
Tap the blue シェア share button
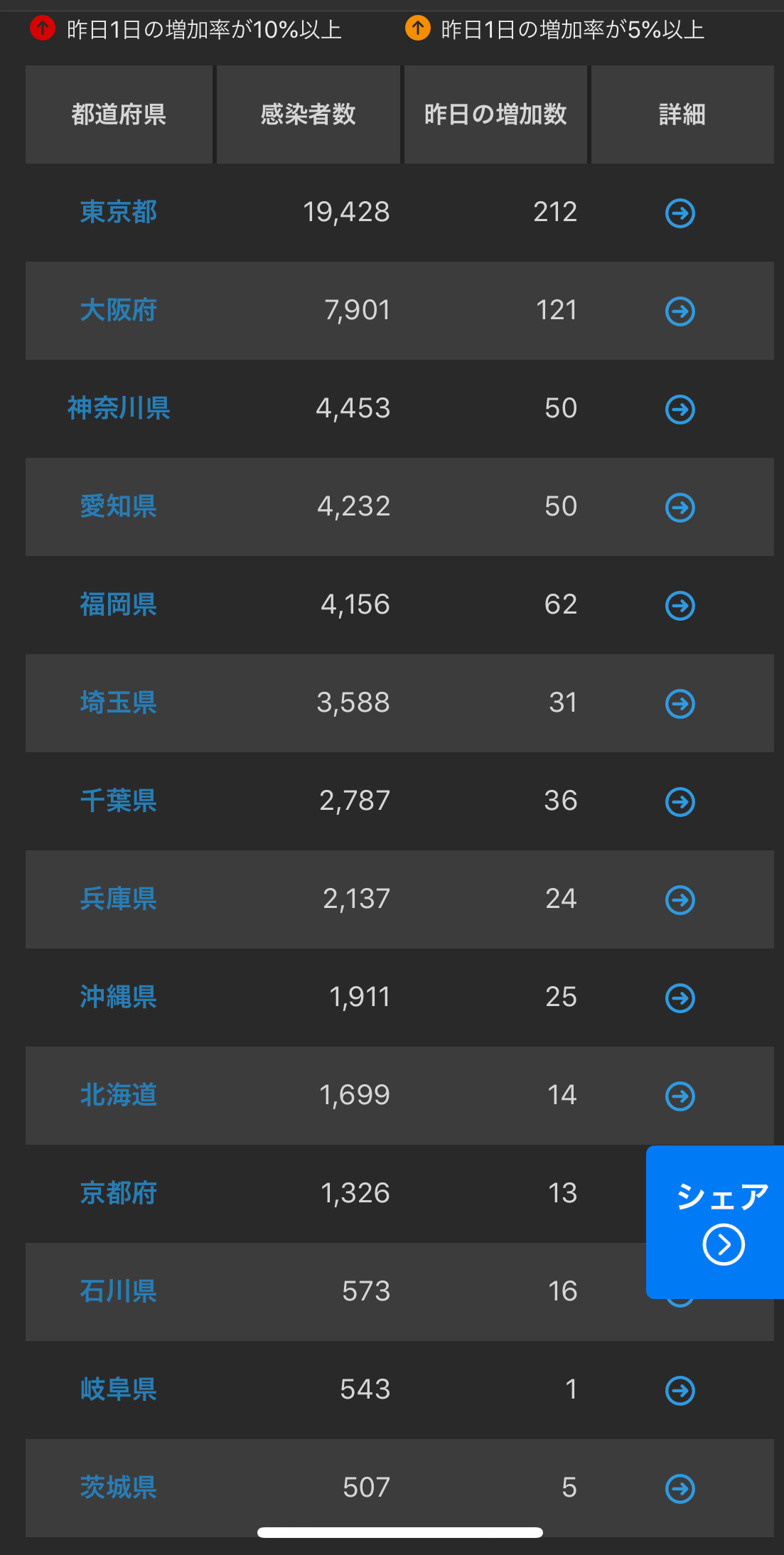point(715,1222)
